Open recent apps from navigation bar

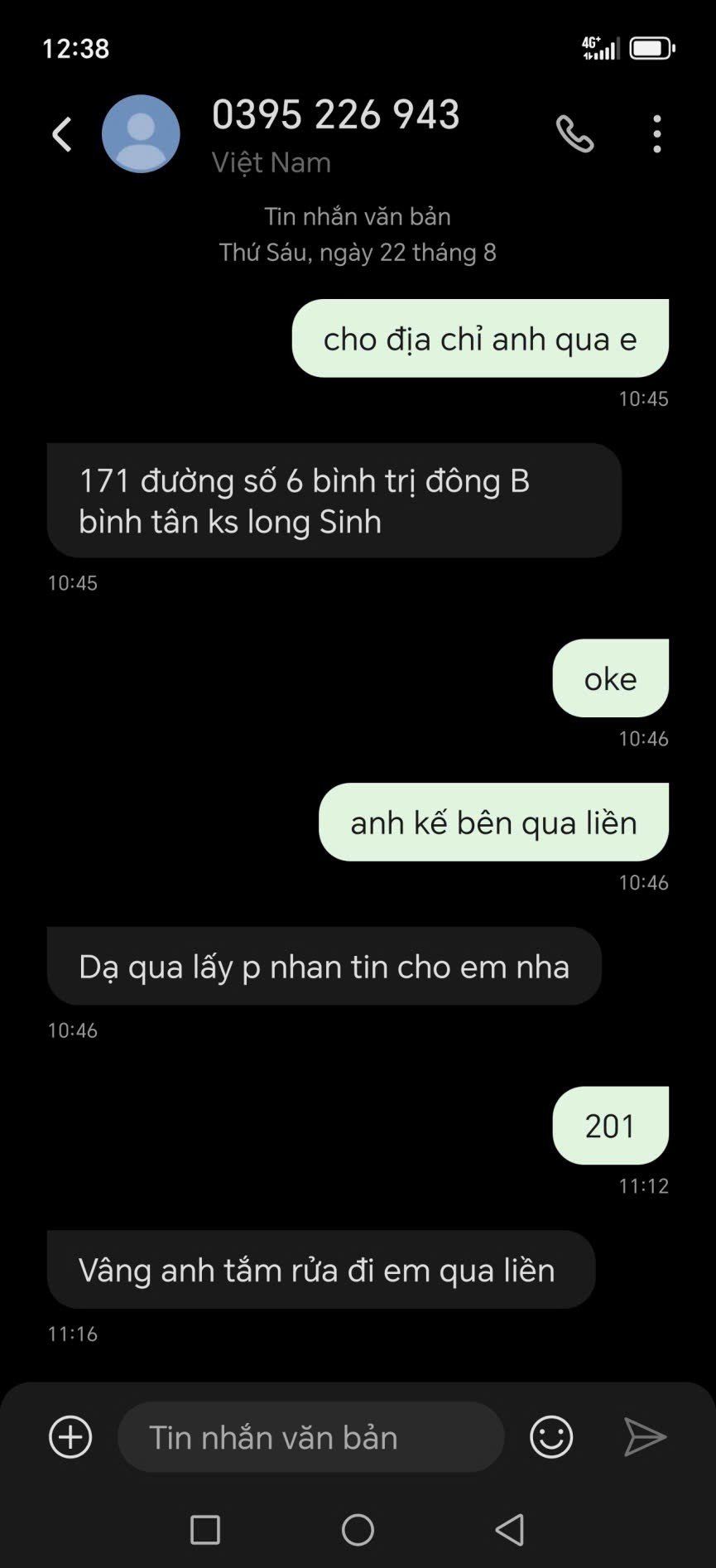pyautogui.click(x=205, y=1530)
